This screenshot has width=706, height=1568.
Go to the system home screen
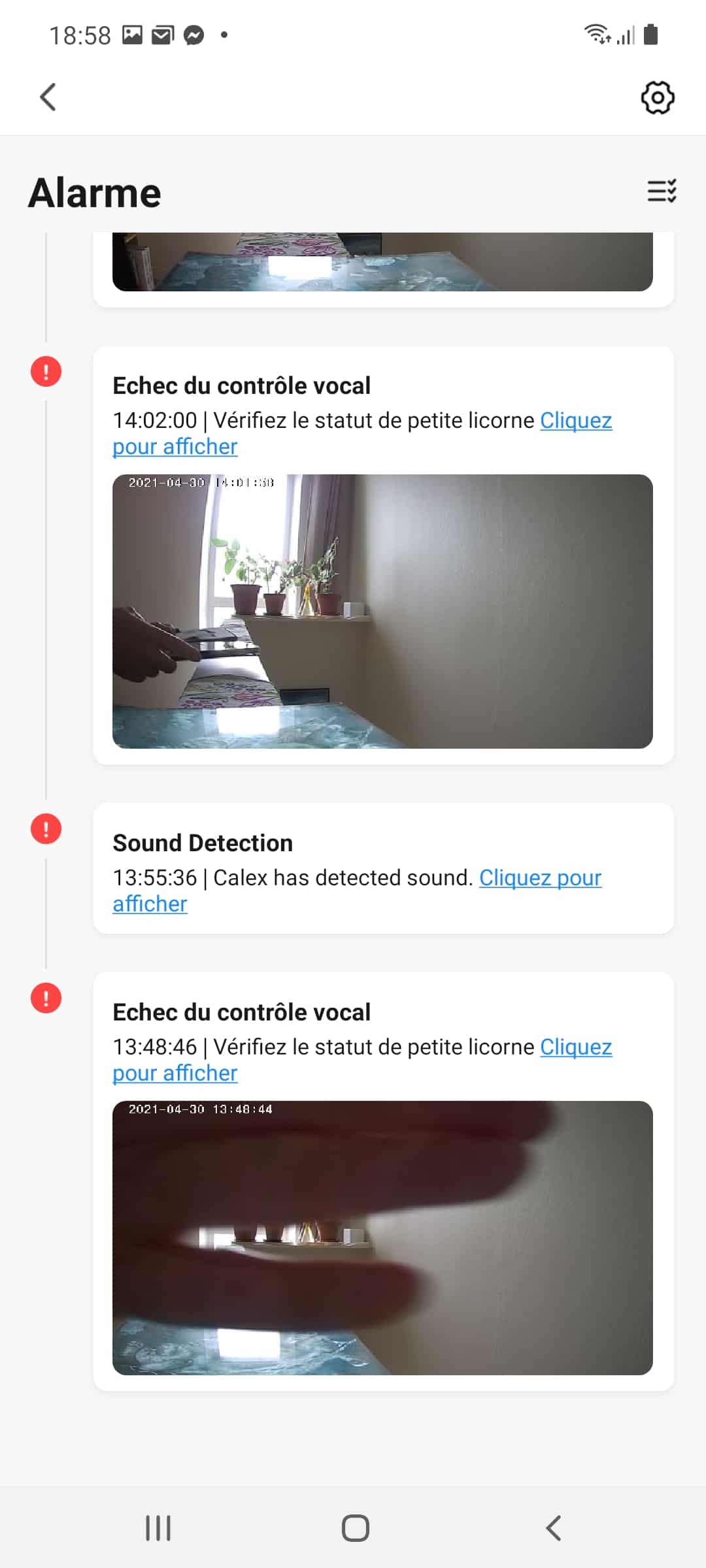[x=355, y=1528]
